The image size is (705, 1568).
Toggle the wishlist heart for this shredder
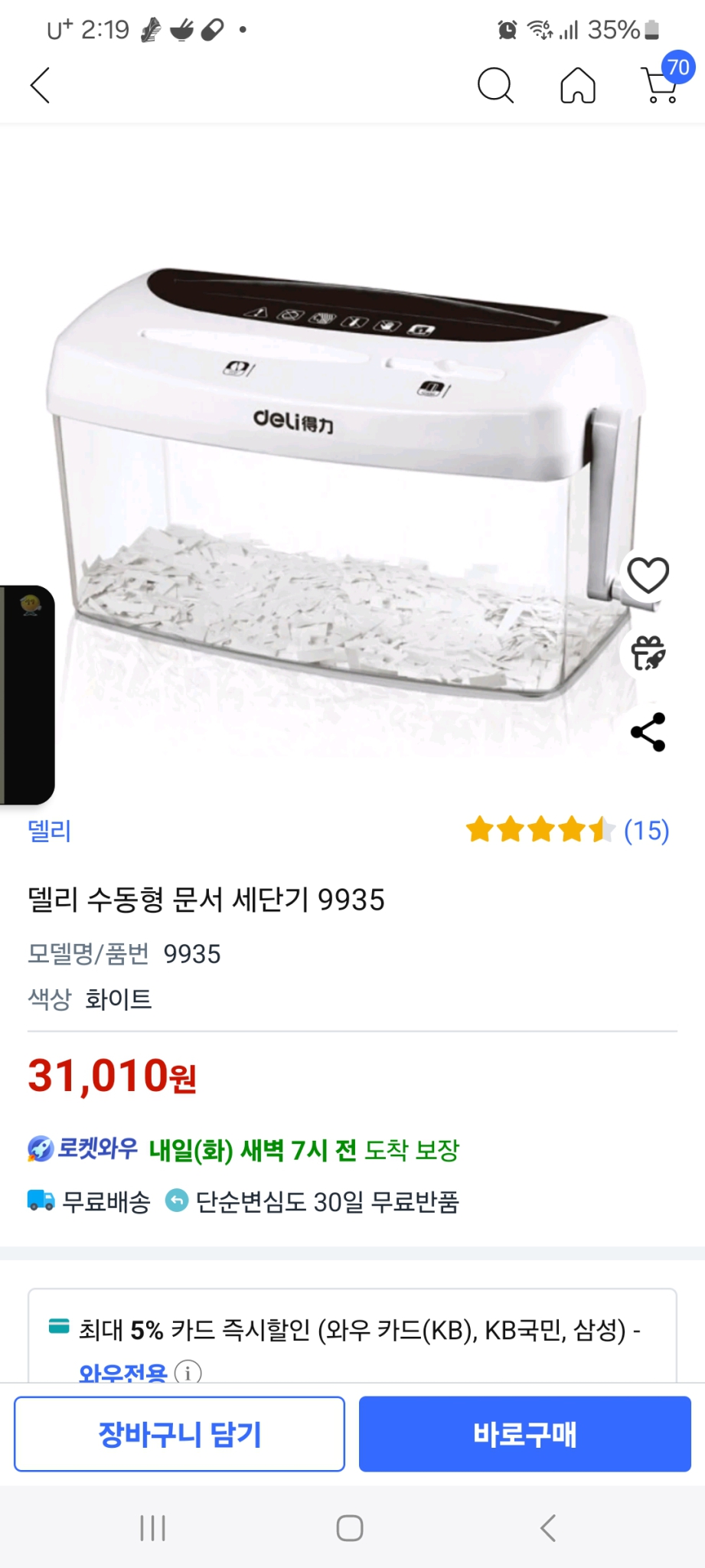[x=648, y=576]
